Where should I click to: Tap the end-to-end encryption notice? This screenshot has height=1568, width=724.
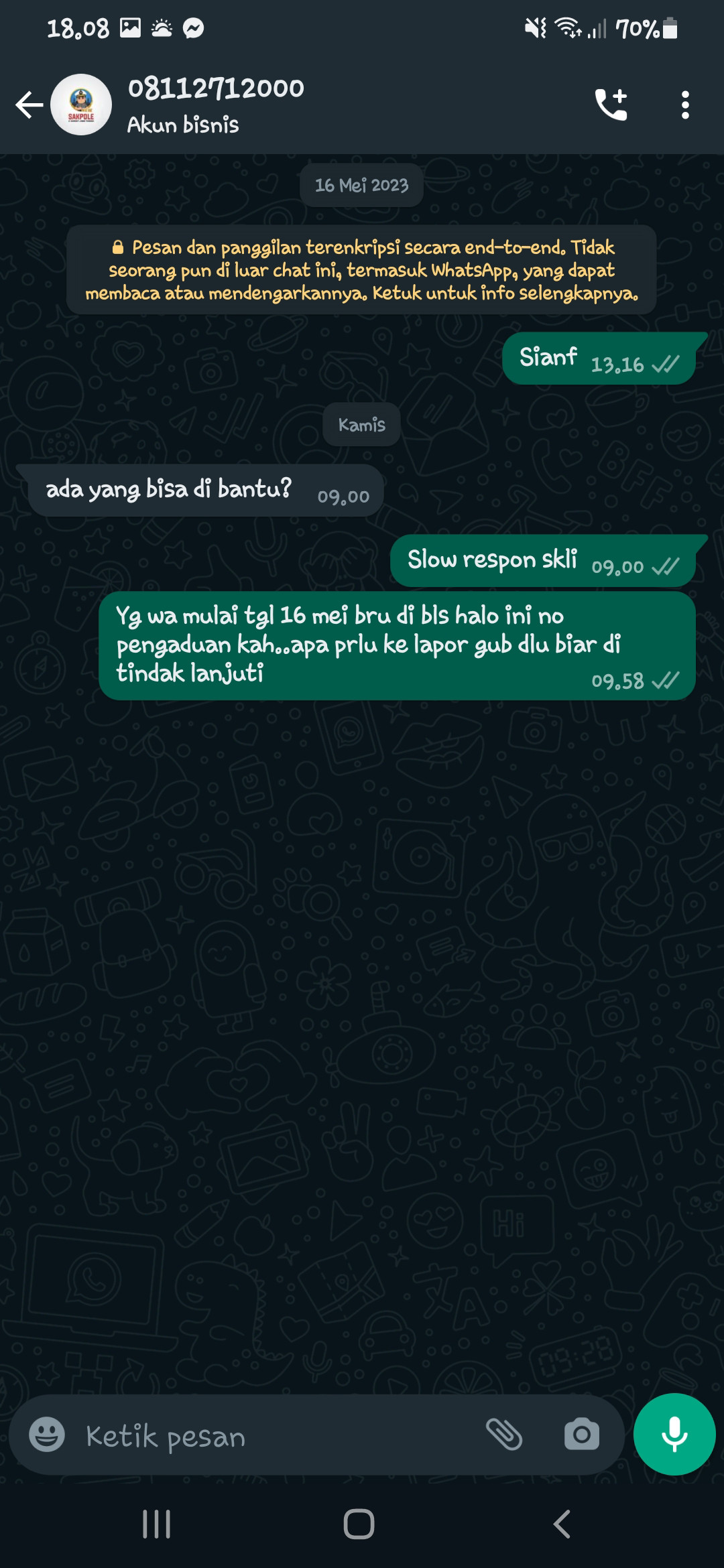click(361, 270)
